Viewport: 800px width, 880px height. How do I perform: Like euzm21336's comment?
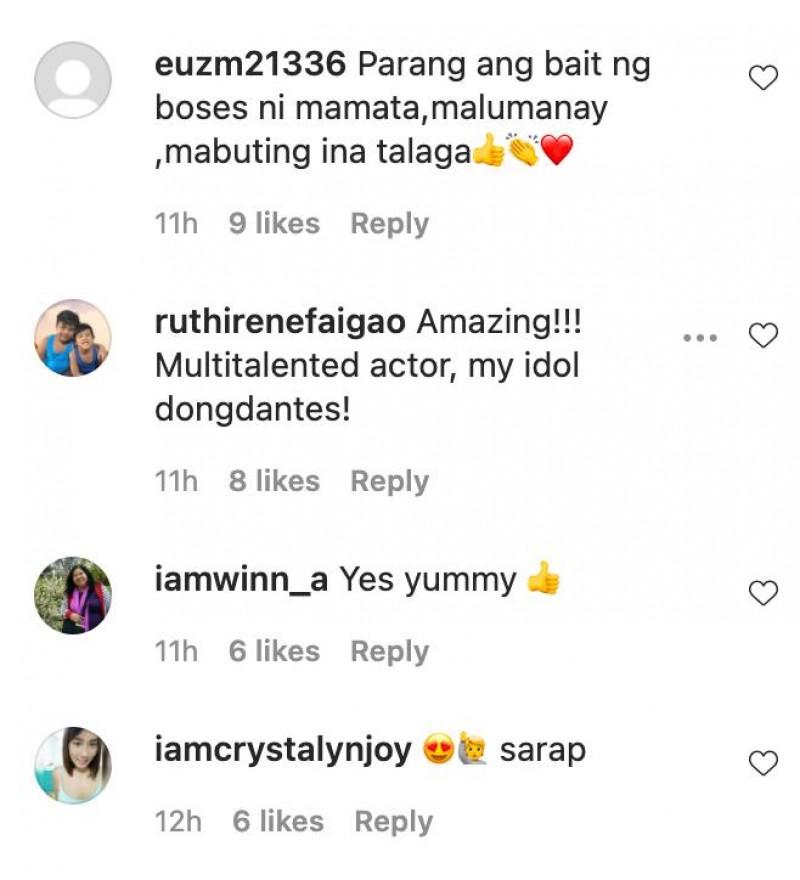[763, 78]
